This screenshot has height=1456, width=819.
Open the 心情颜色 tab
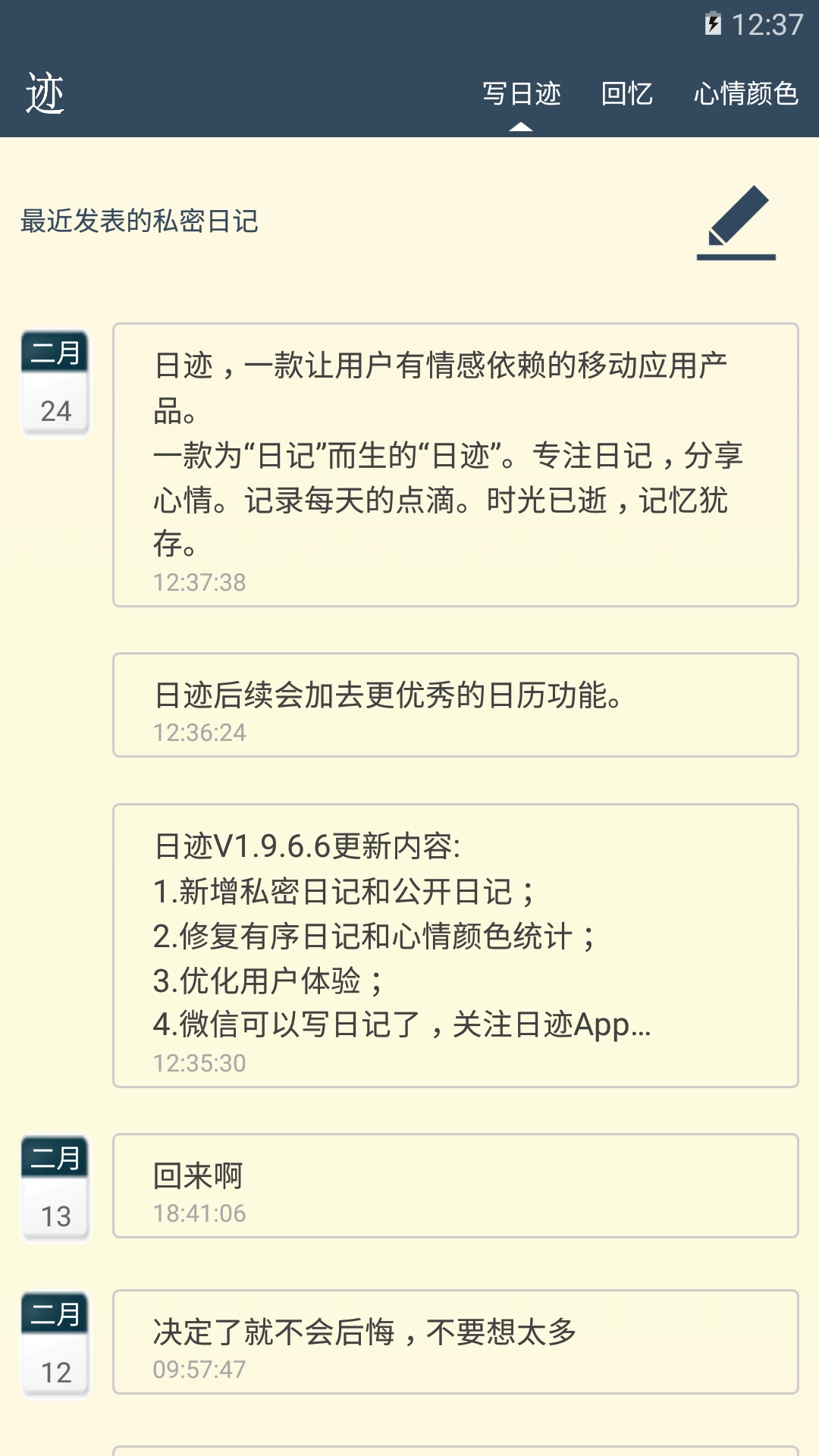tap(747, 93)
